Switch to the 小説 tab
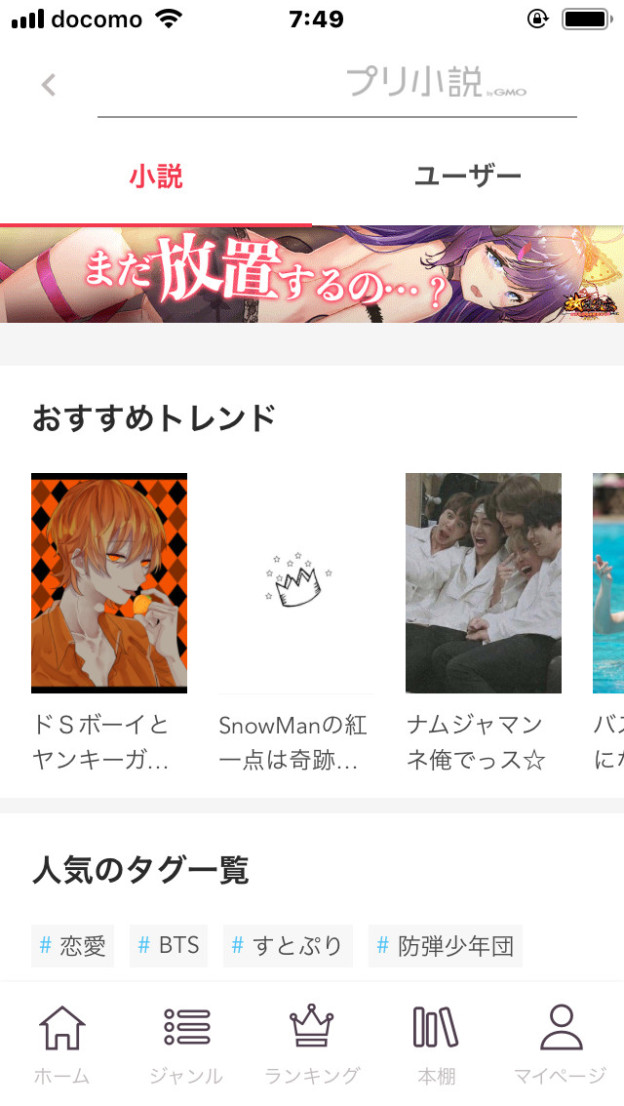 click(x=156, y=178)
